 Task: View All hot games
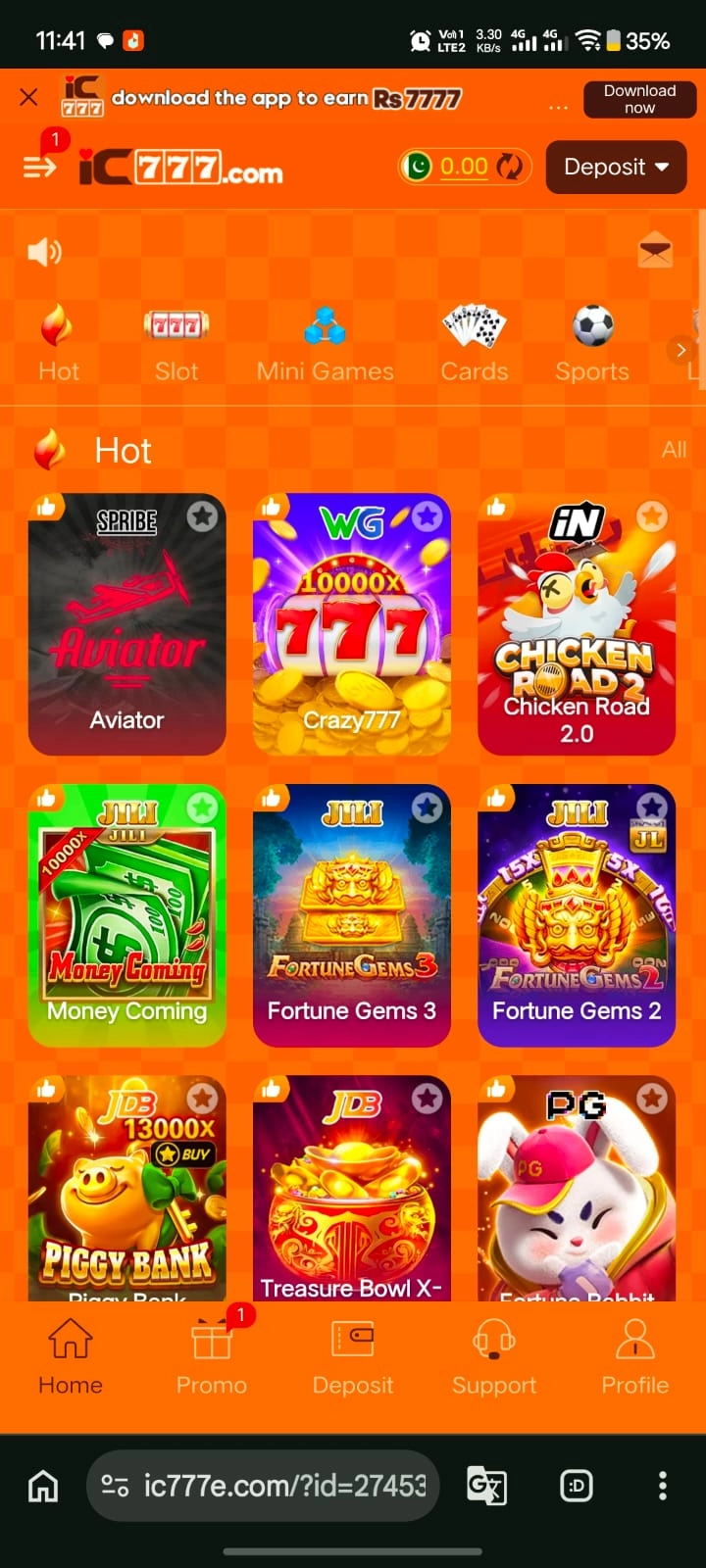click(674, 450)
